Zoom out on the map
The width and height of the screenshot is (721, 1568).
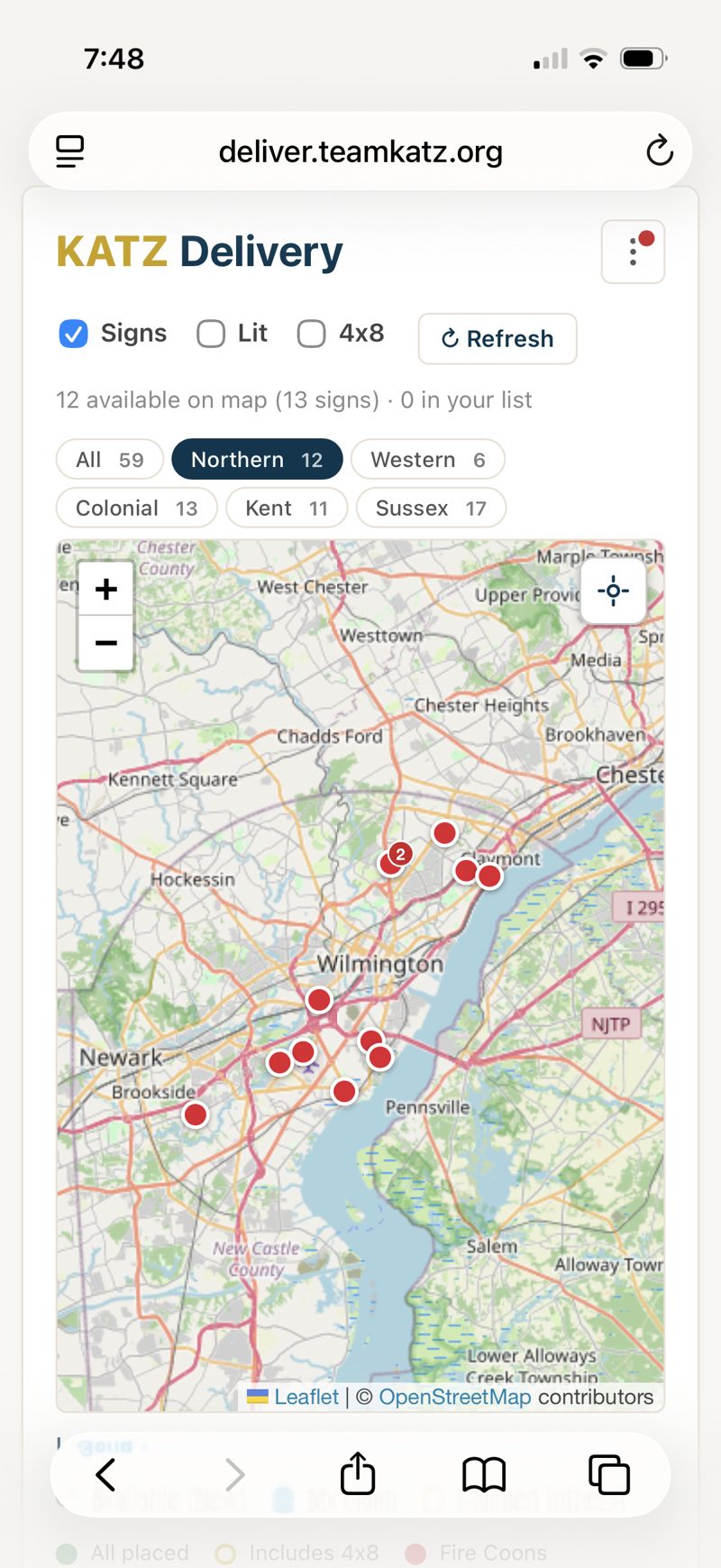[x=106, y=643]
